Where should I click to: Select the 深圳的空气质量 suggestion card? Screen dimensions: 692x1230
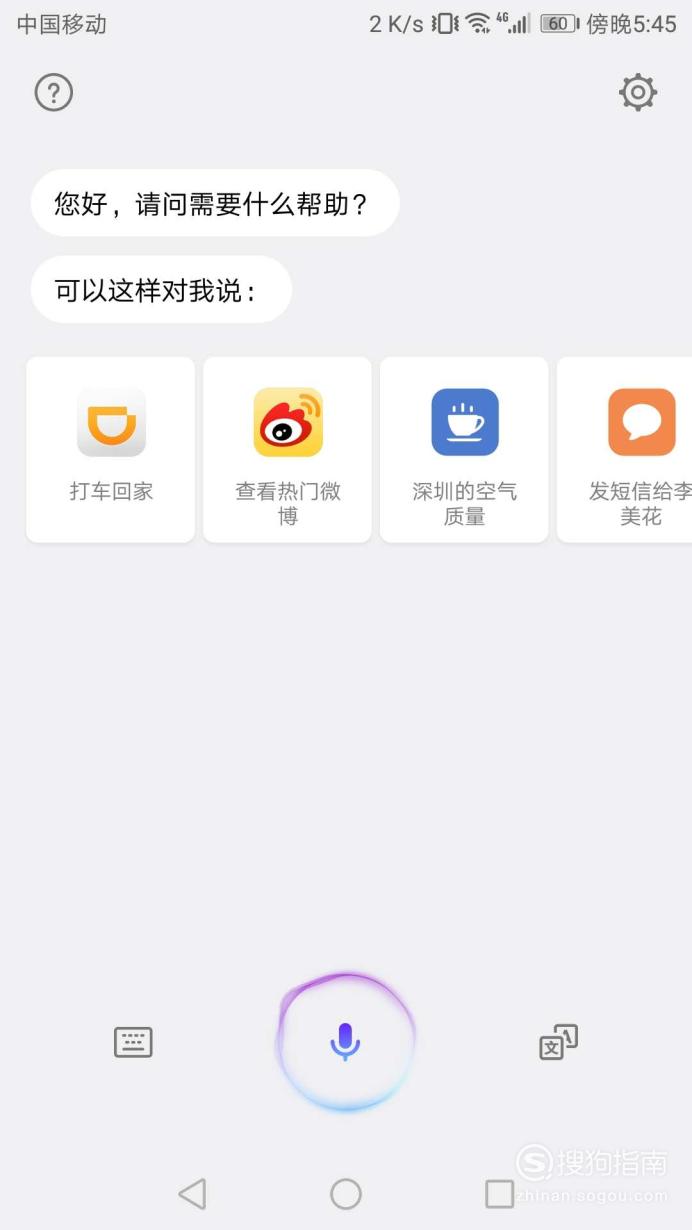[465, 450]
